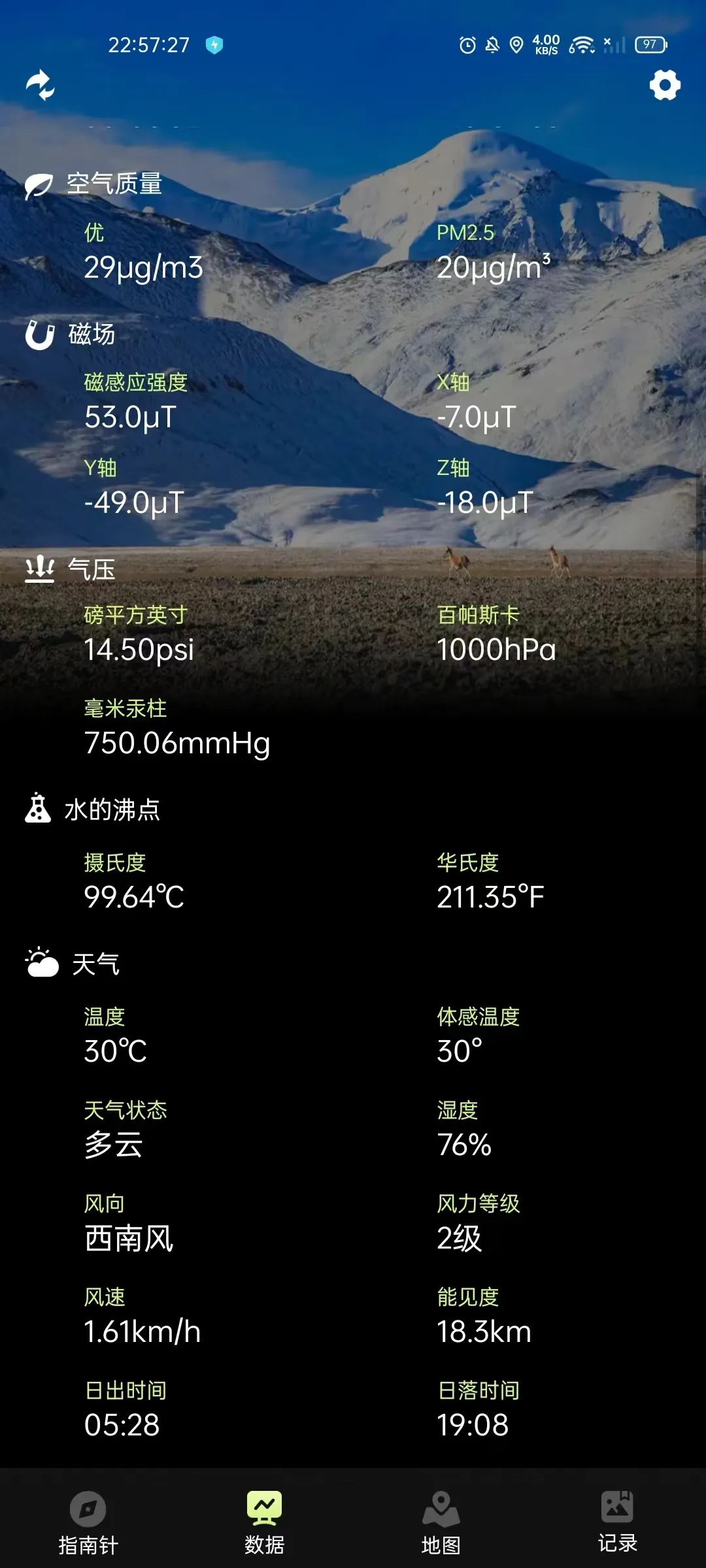Image resolution: width=706 pixels, height=1568 pixels.
Task: Open the settings gear
Action: (x=665, y=86)
